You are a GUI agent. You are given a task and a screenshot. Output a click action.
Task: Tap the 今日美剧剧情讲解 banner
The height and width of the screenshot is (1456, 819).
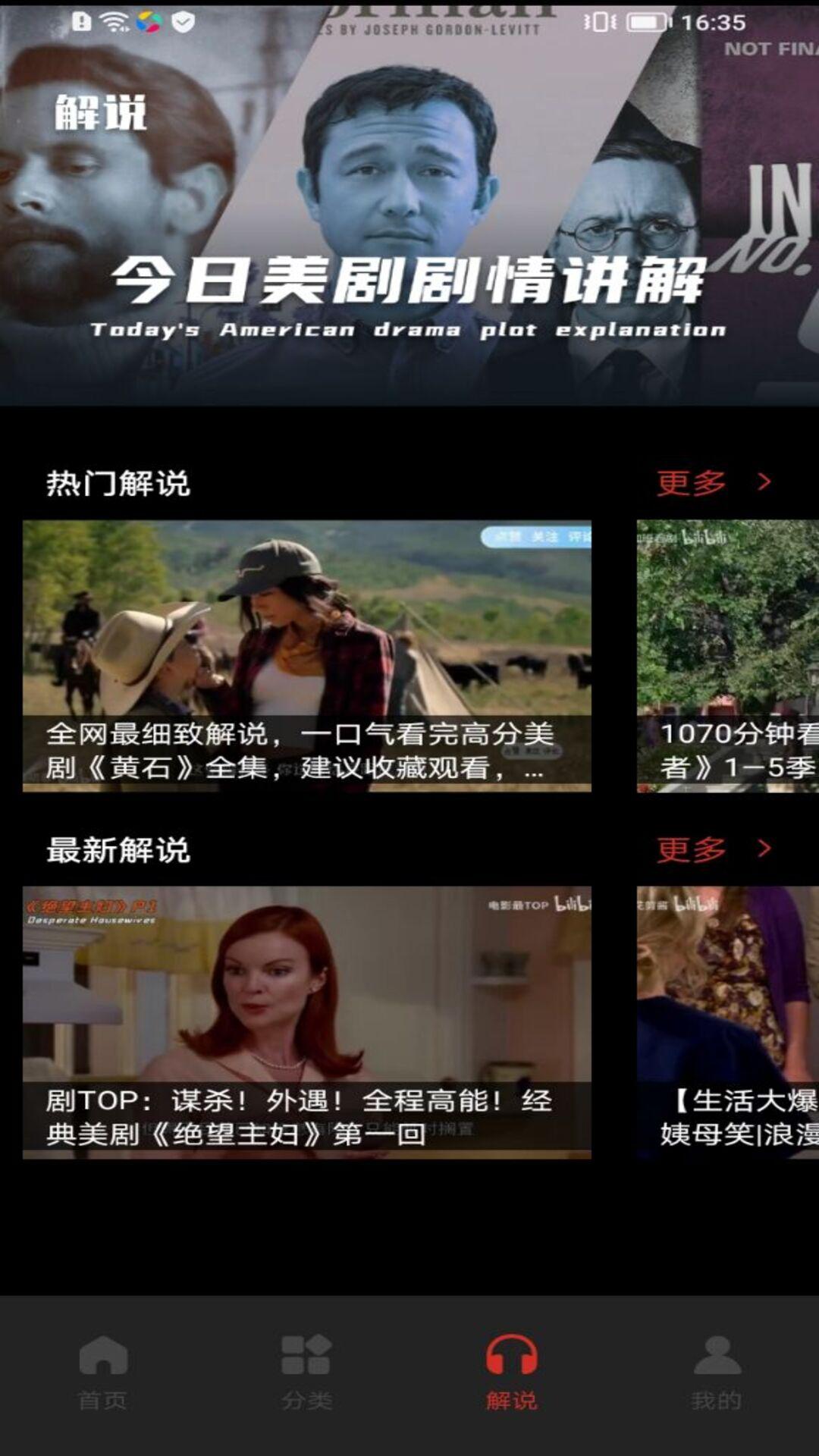pos(409,227)
